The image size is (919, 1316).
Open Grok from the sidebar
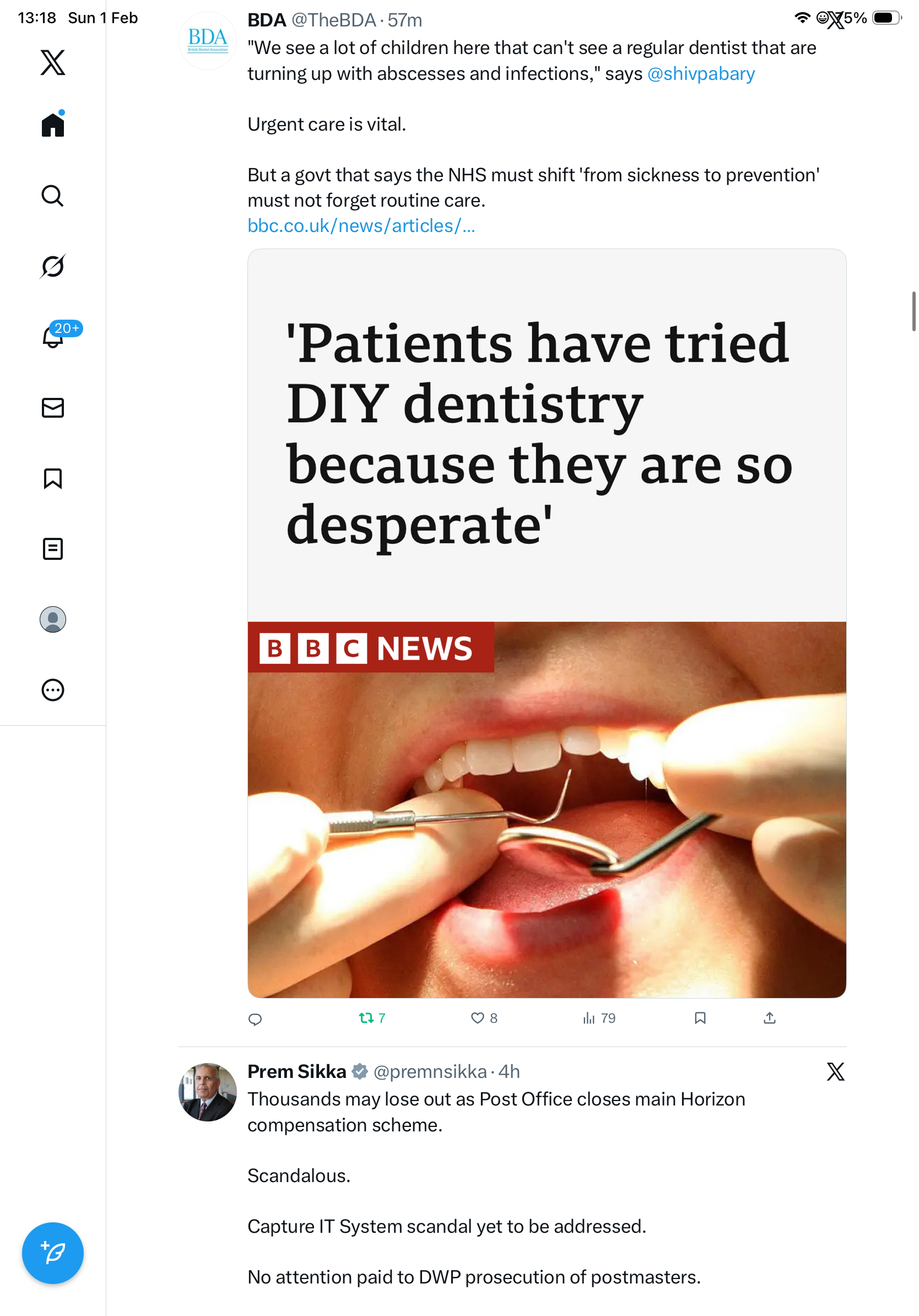point(53,267)
